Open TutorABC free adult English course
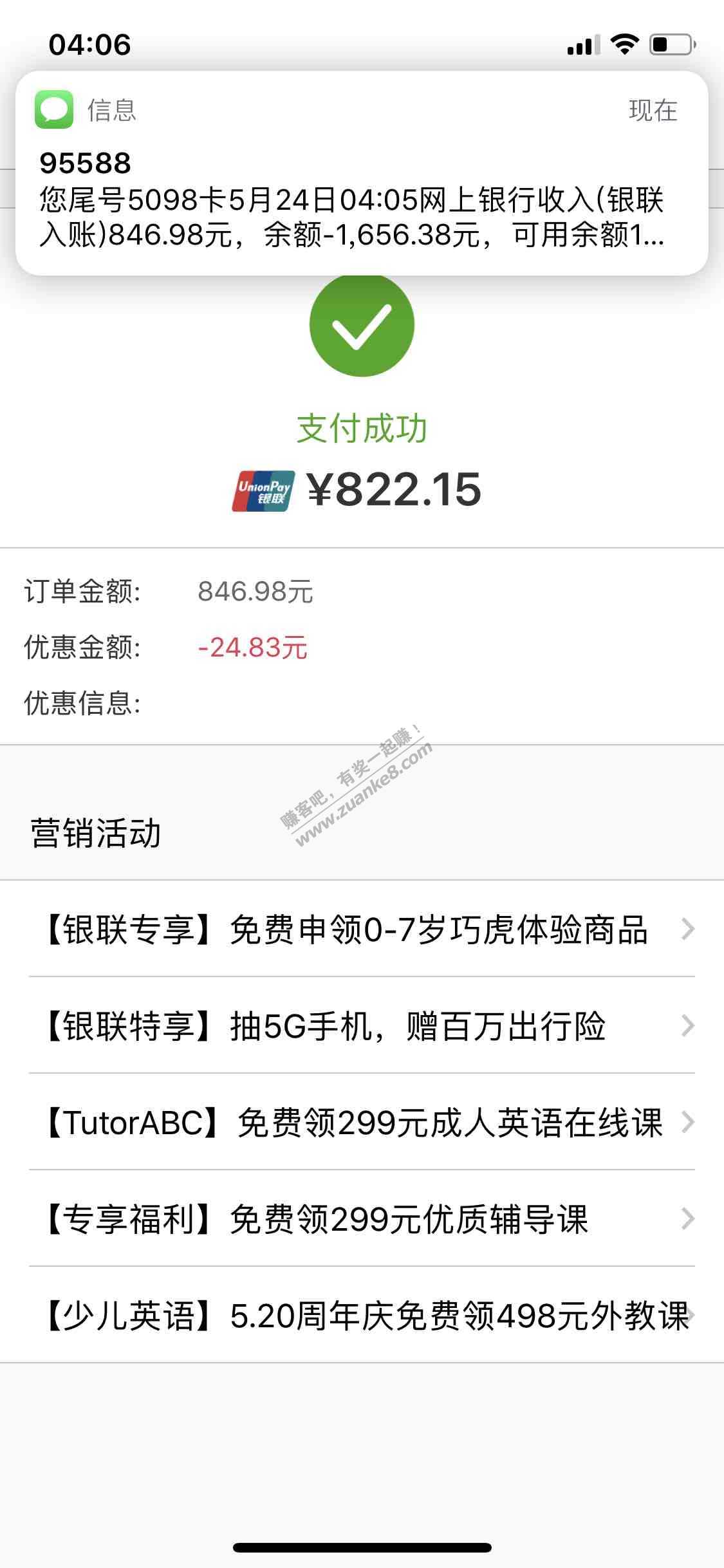This screenshot has width=724, height=1568. (x=362, y=1123)
